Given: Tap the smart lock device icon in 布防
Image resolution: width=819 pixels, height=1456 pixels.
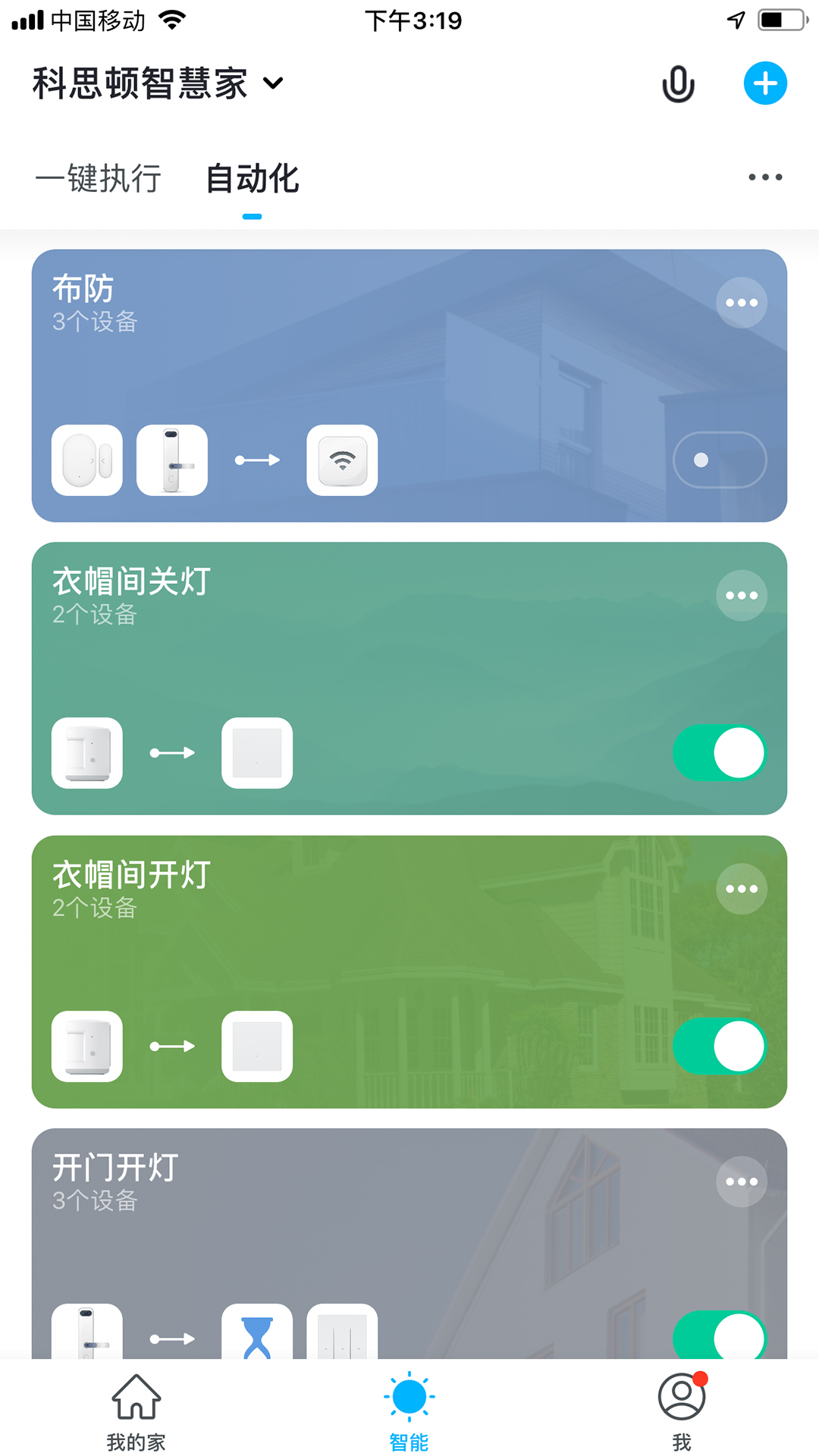Looking at the screenshot, I should [x=171, y=460].
